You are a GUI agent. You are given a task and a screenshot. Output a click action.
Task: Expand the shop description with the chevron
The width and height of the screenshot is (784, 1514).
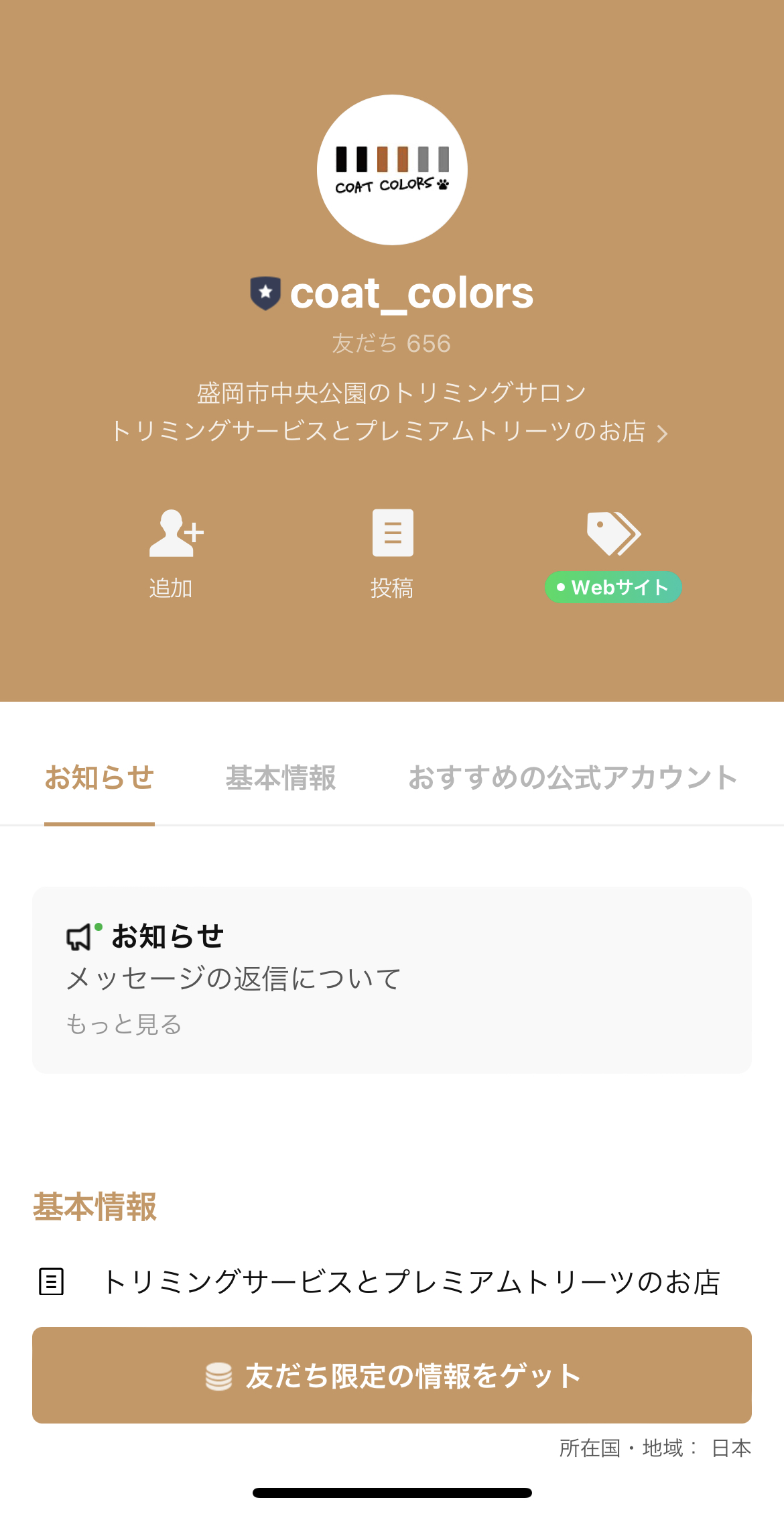click(663, 434)
